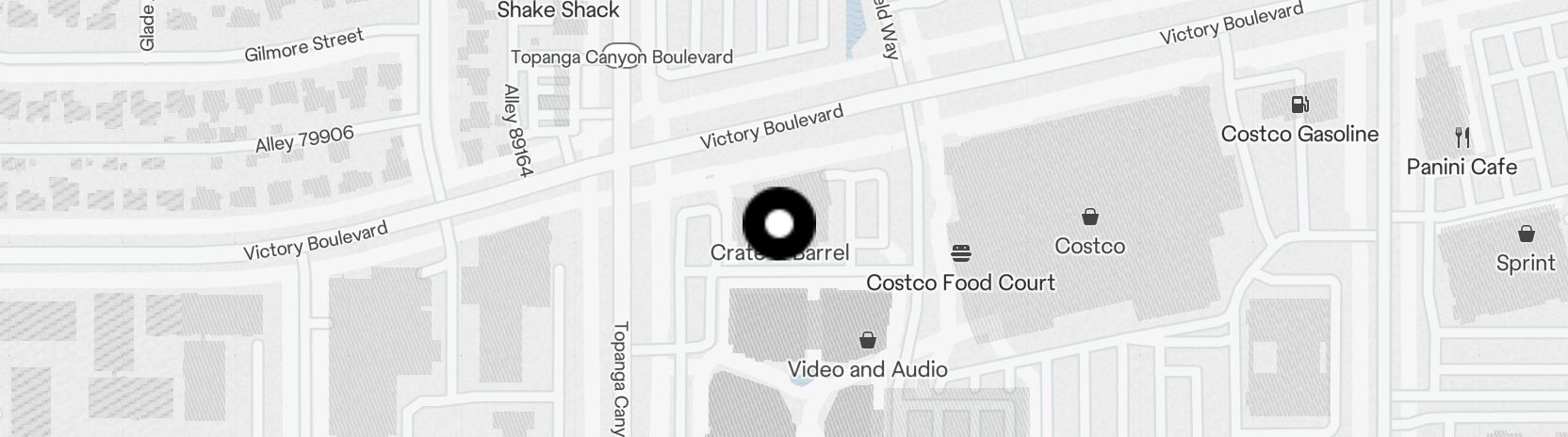Screen dimensions: 1568x437
Task: Select the Costco Gasoline fuel marker
Action: click(x=1299, y=105)
